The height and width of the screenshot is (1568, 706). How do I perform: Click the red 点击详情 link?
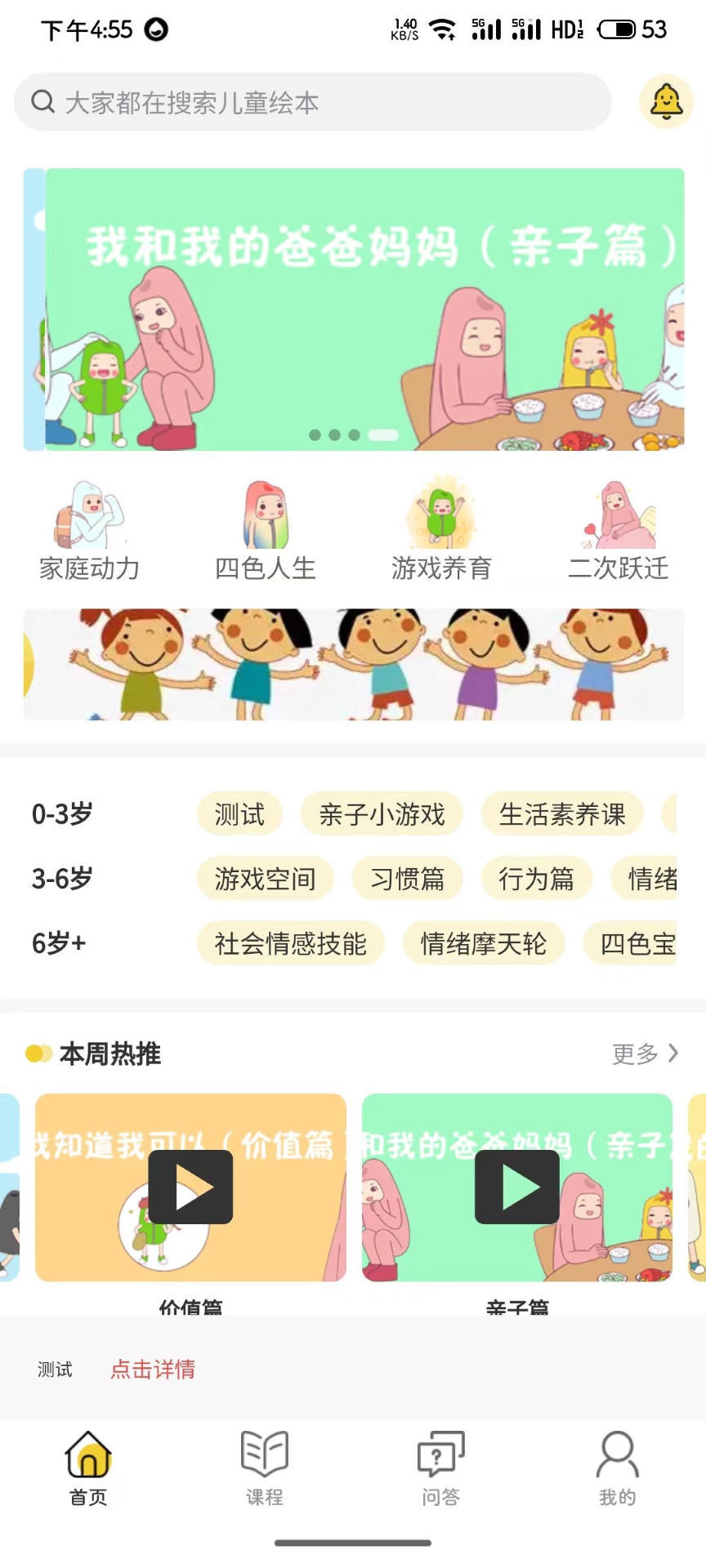click(152, 1368)
